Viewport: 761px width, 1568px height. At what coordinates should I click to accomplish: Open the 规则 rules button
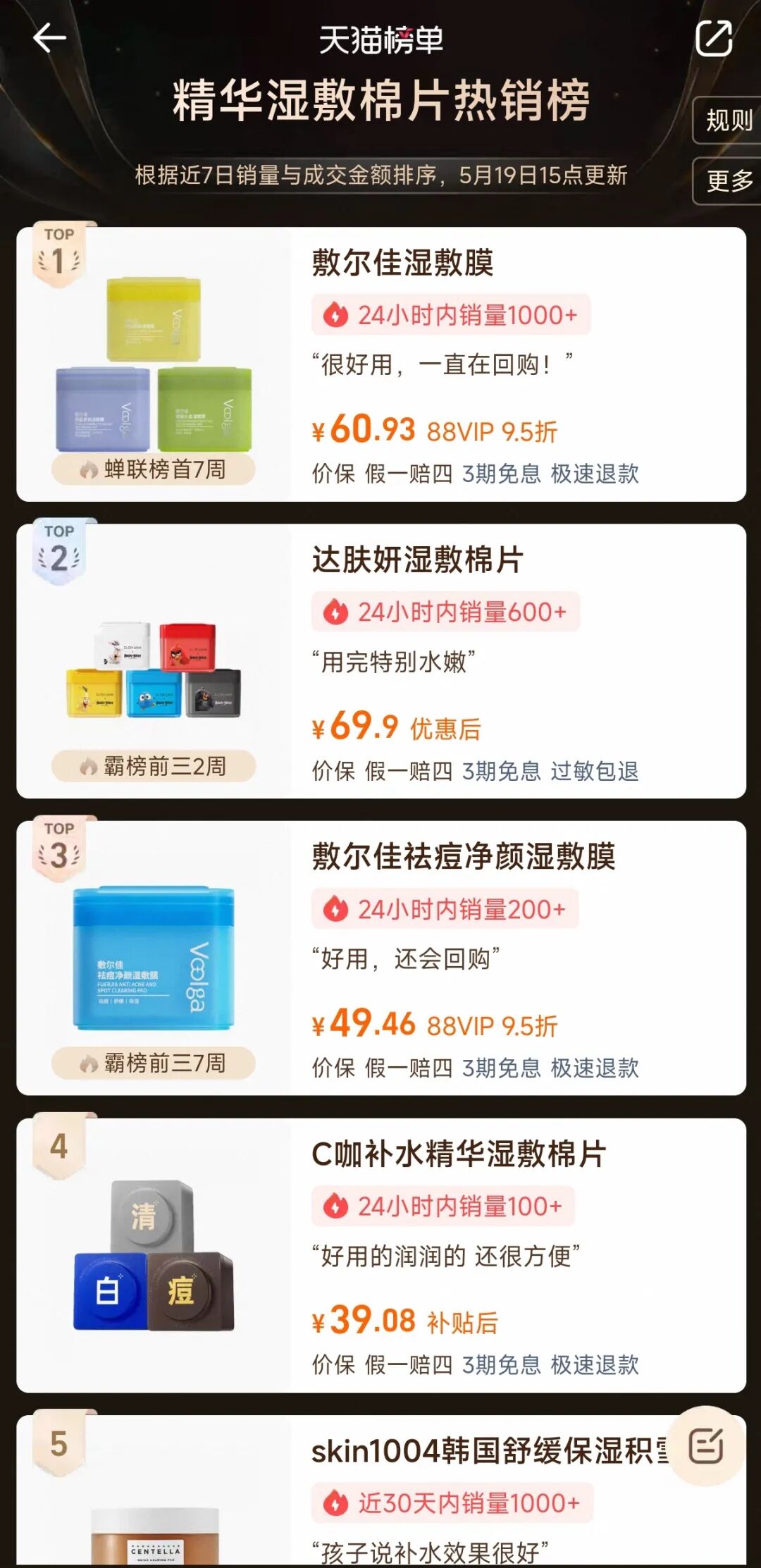click(728, 121)
